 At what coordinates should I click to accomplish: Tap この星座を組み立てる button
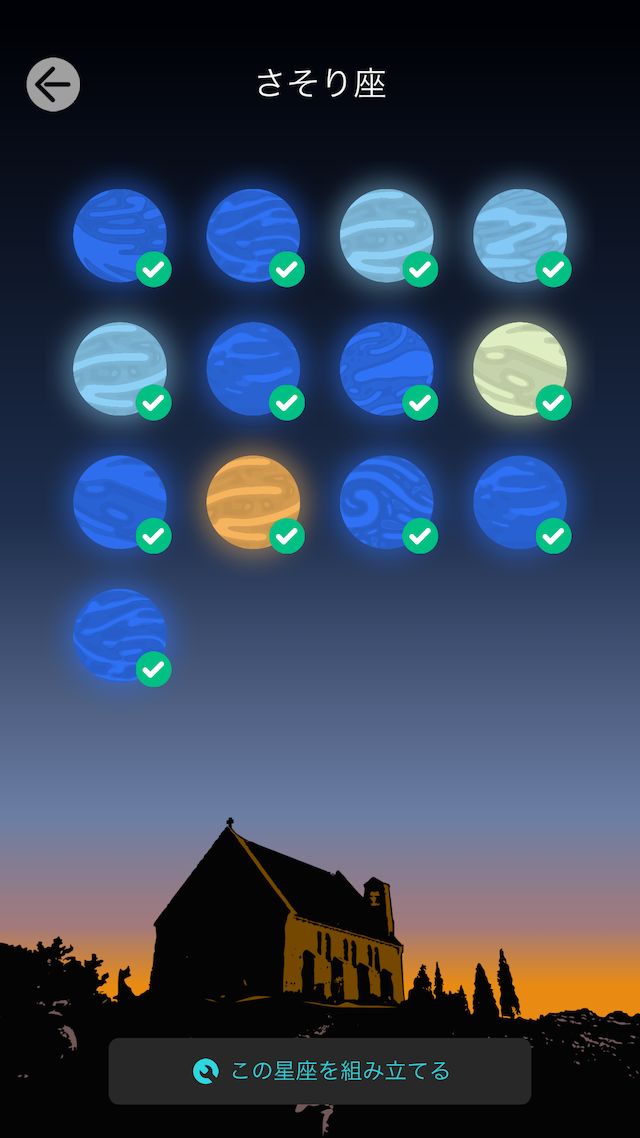[320, 1071]
